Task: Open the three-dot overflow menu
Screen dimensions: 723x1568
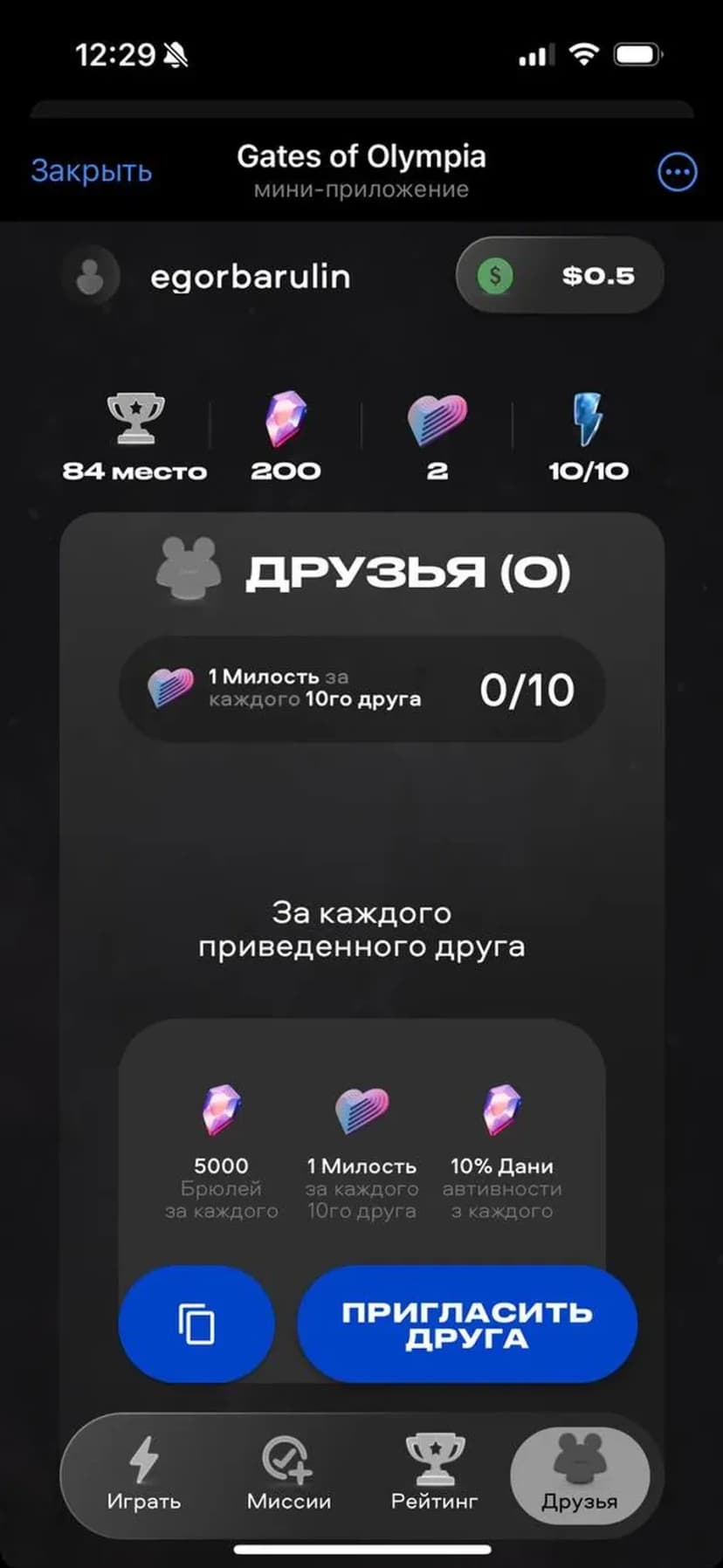Action: pos(677,172)
